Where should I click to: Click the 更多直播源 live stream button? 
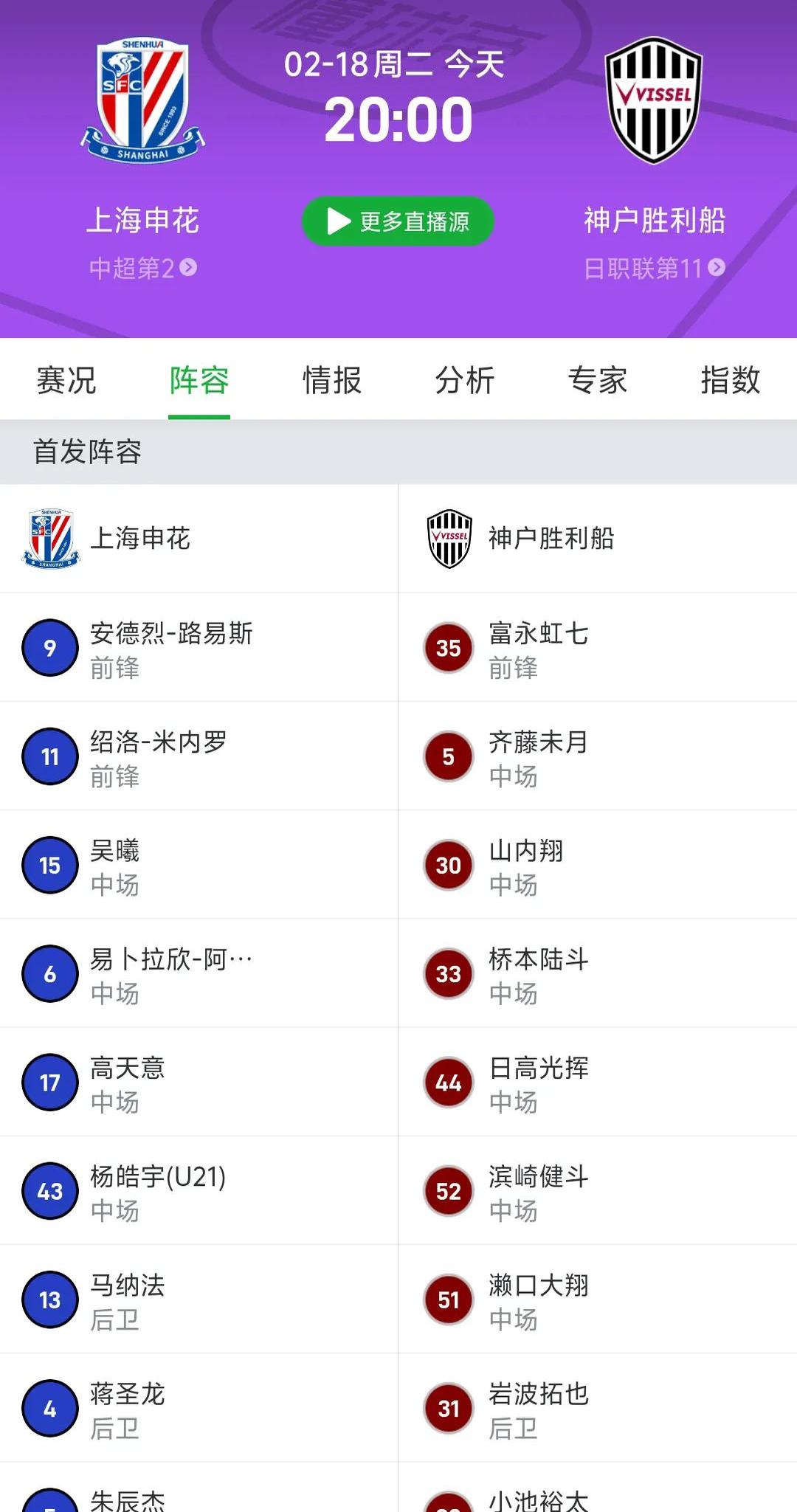(x=398, y=220)
